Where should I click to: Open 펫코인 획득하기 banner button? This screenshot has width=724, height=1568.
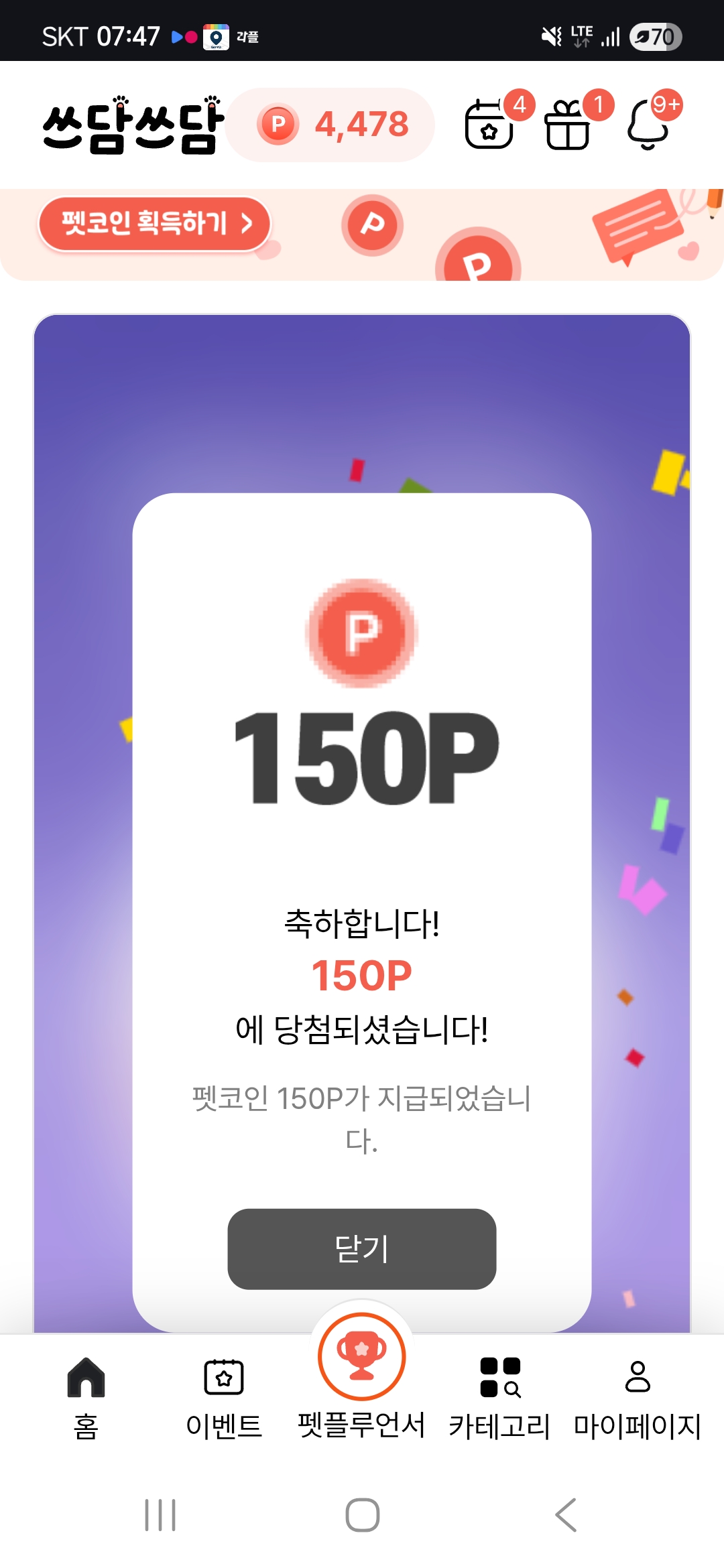pos(154,223)
